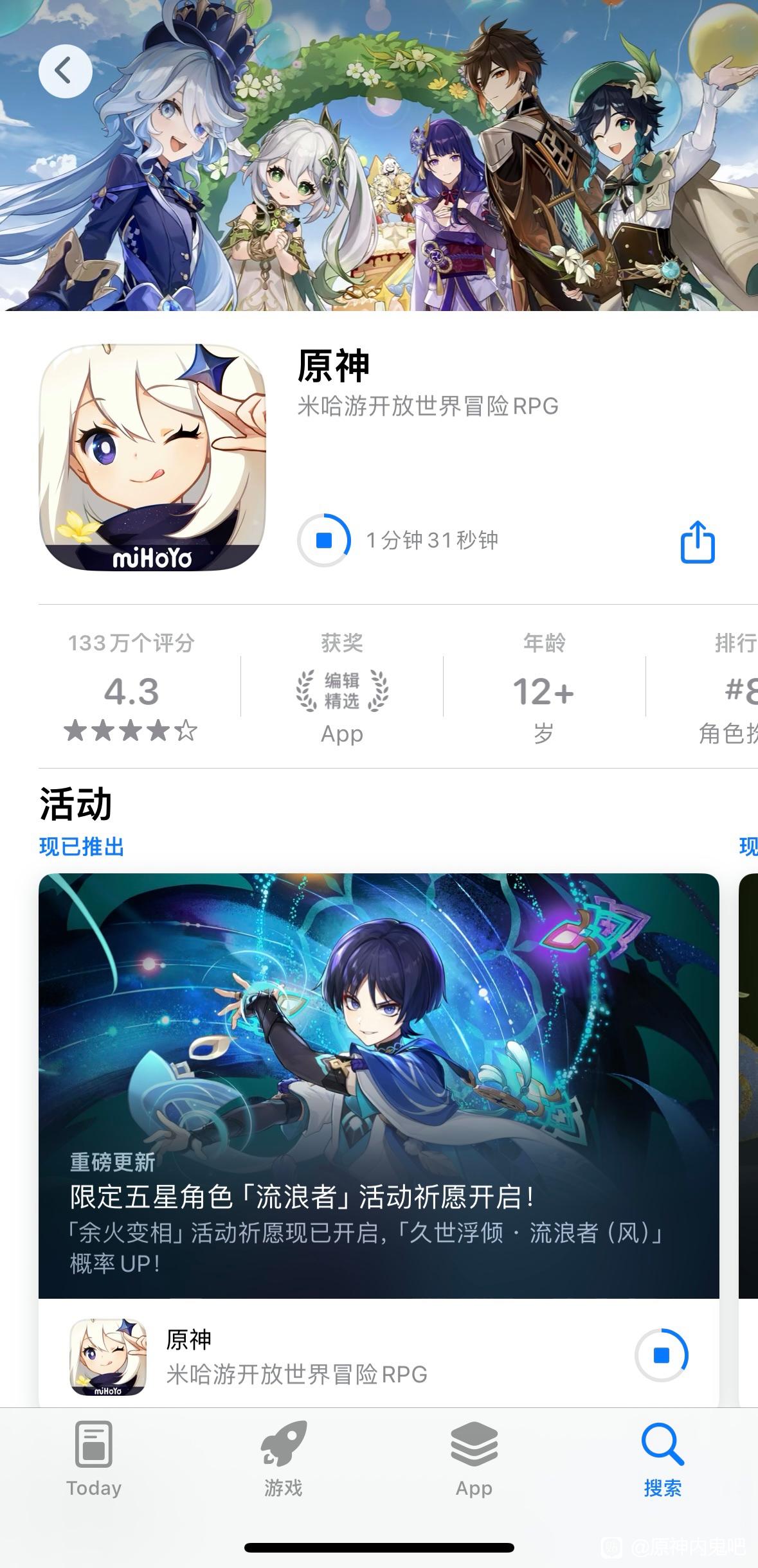
Task: Open the 133万个评分 ratings section
Action: [x=131, y=688]
